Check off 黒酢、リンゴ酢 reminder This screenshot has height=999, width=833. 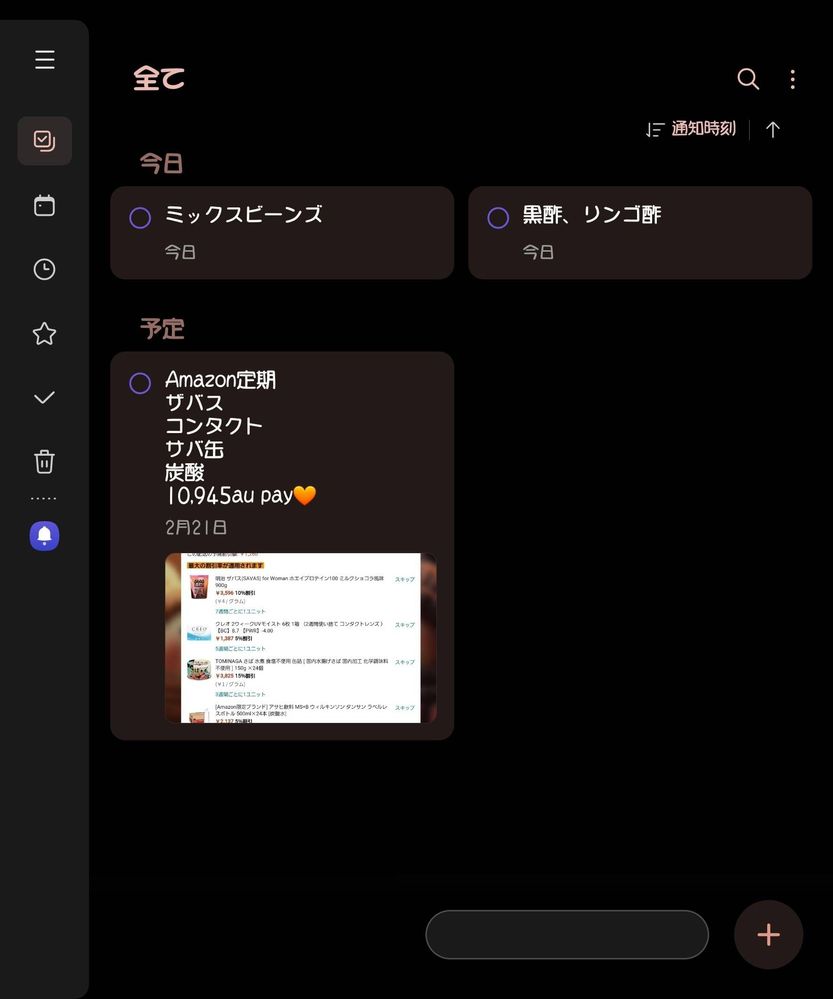[498, 217]
